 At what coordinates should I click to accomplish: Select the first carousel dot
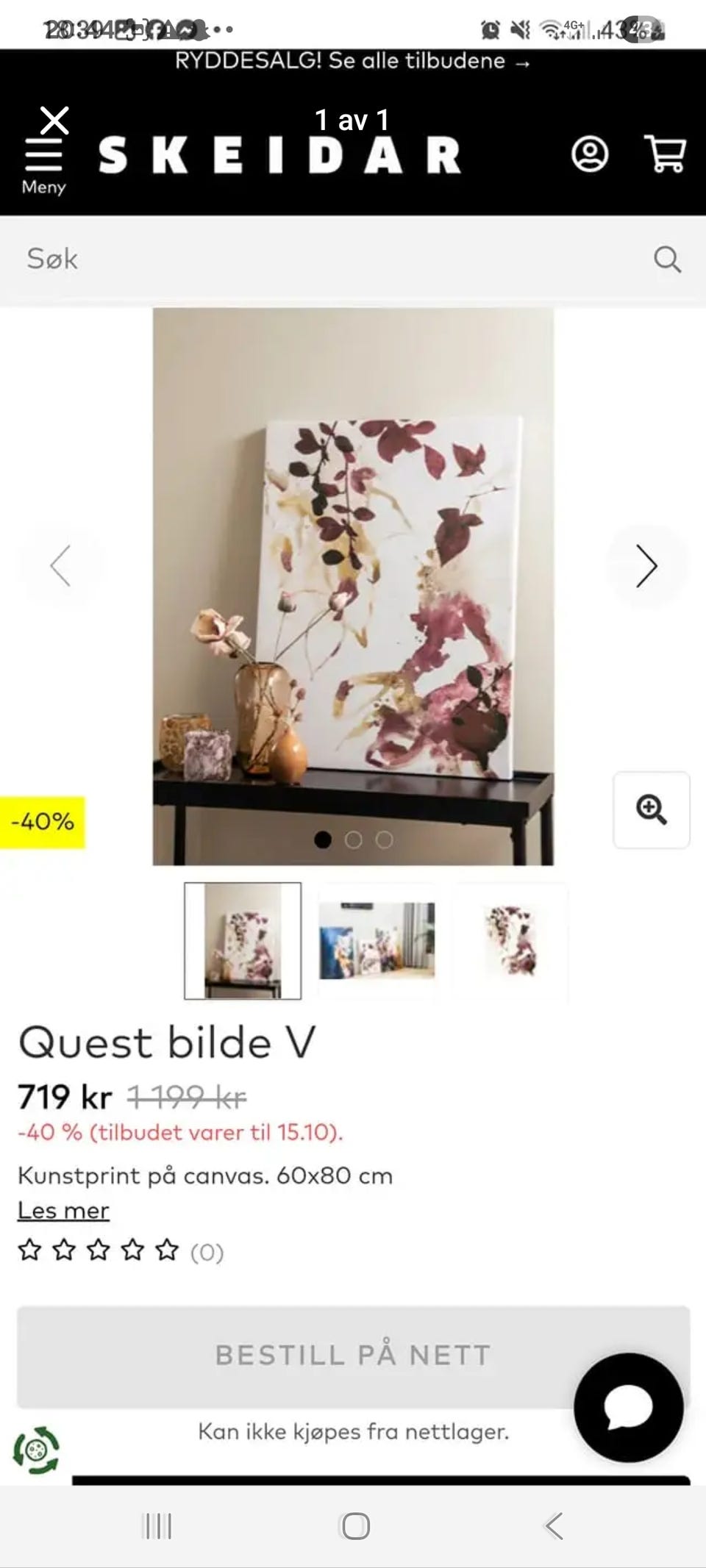(x=324, y=839)
